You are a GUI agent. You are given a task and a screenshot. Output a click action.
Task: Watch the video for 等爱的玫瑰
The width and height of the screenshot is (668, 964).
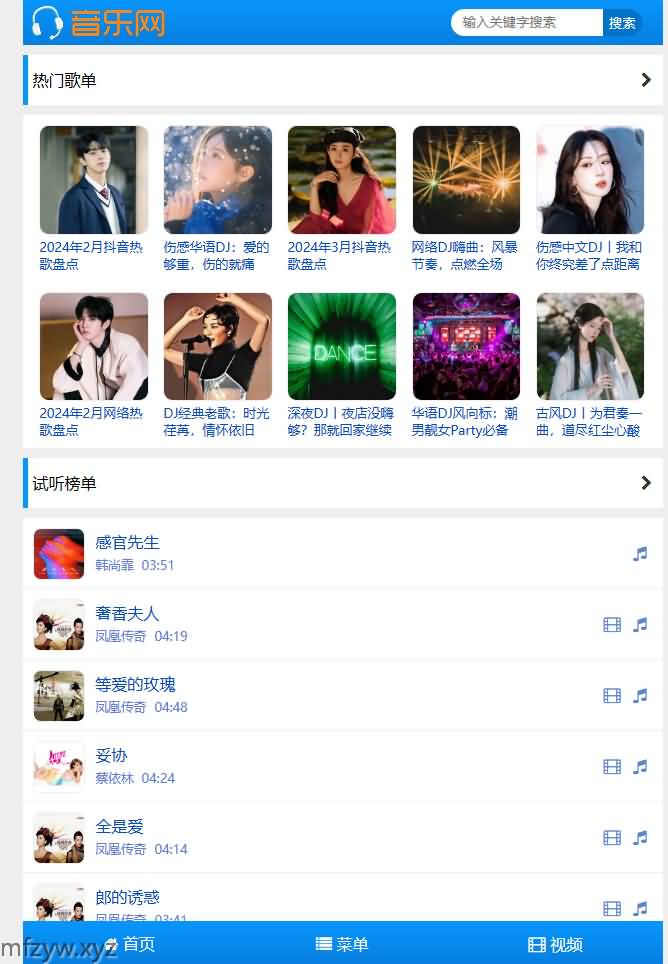612,696
